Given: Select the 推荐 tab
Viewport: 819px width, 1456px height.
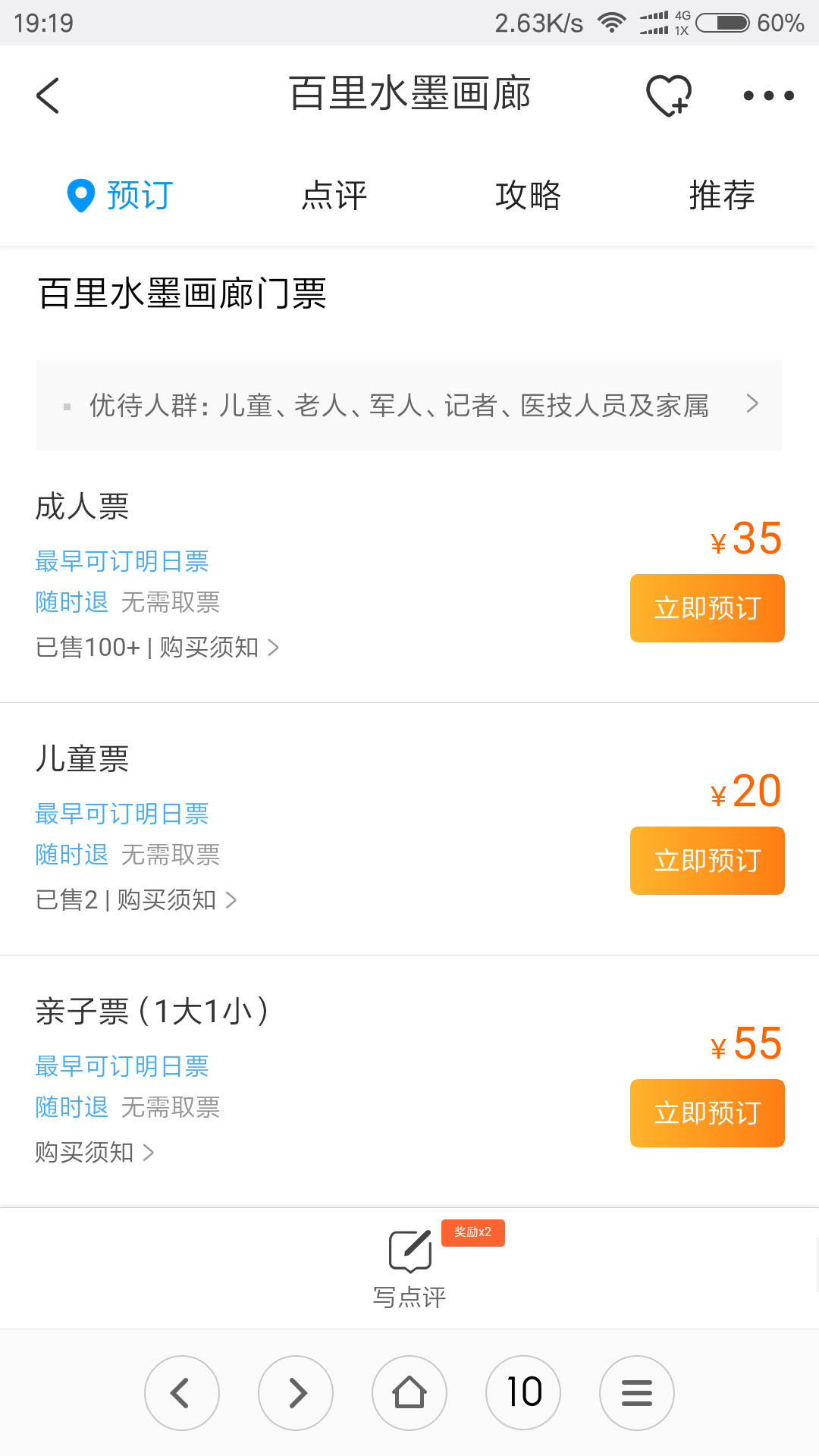Looking at the screenshot, I should pos(722,196).
